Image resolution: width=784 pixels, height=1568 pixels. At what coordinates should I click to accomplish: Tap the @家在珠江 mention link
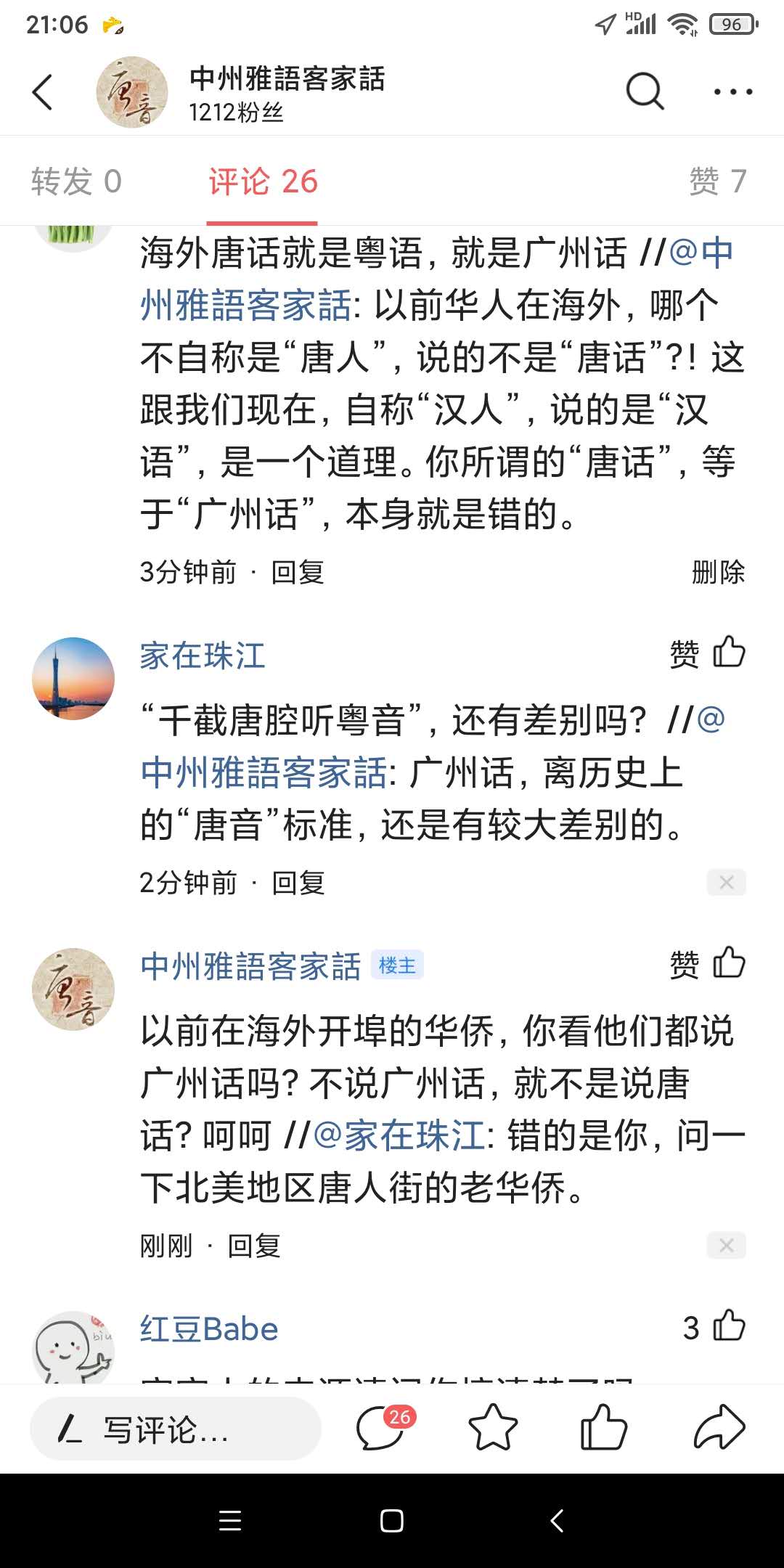(399, 1136)
